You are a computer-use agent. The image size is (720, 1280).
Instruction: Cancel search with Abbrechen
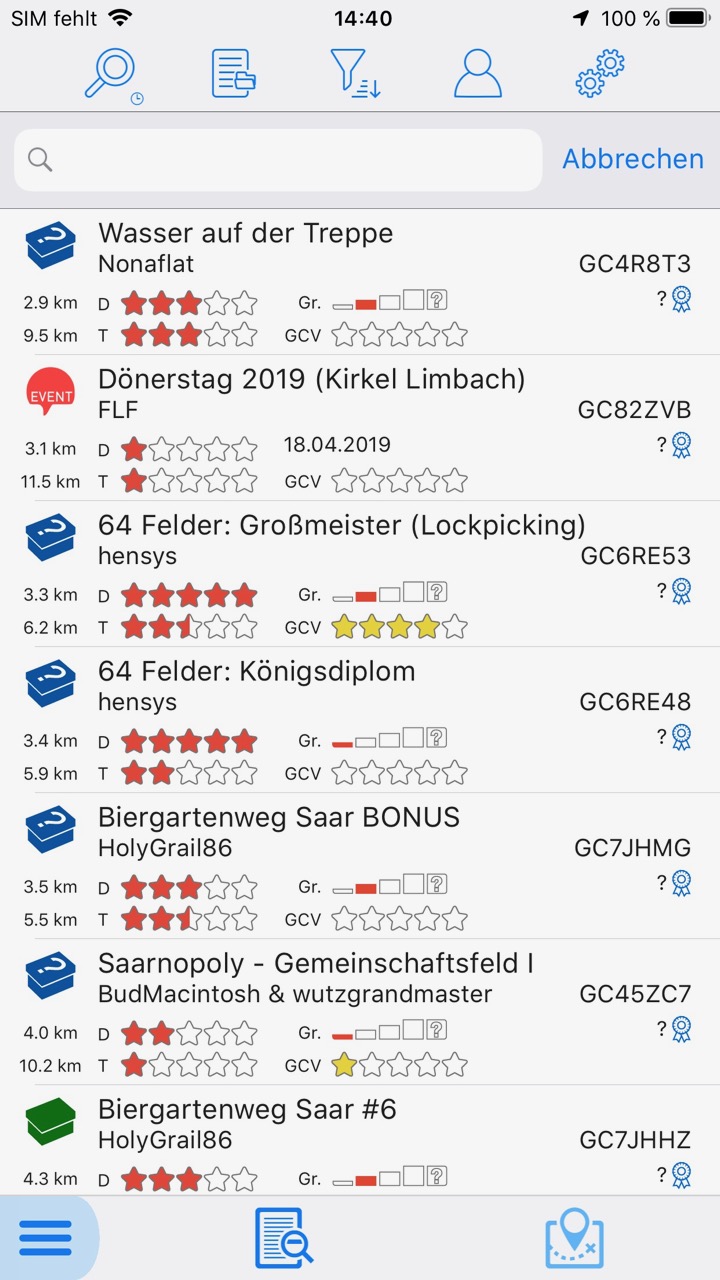tap(633, 159)
